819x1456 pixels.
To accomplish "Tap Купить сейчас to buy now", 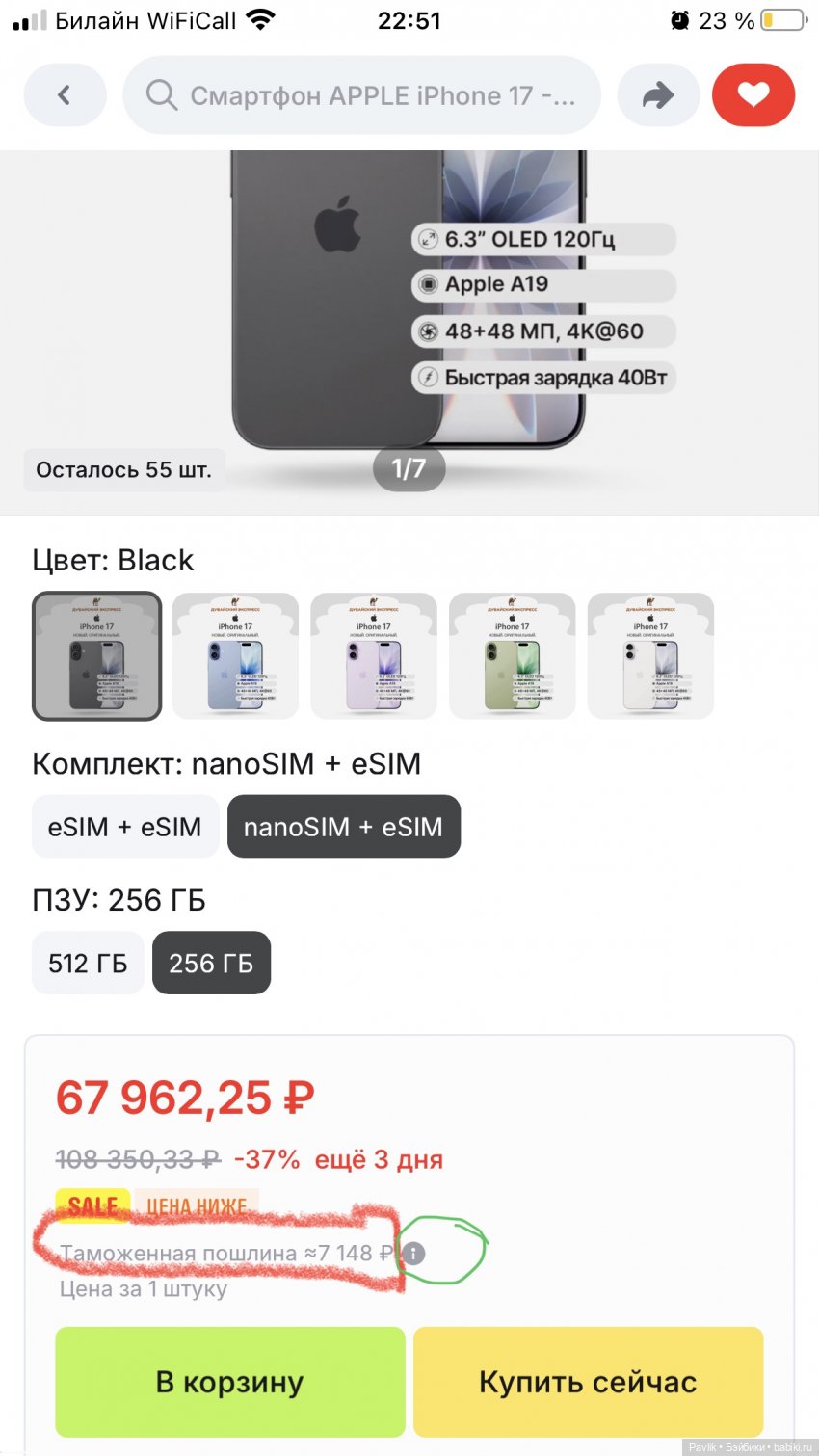I will (x=588, y=1382).
